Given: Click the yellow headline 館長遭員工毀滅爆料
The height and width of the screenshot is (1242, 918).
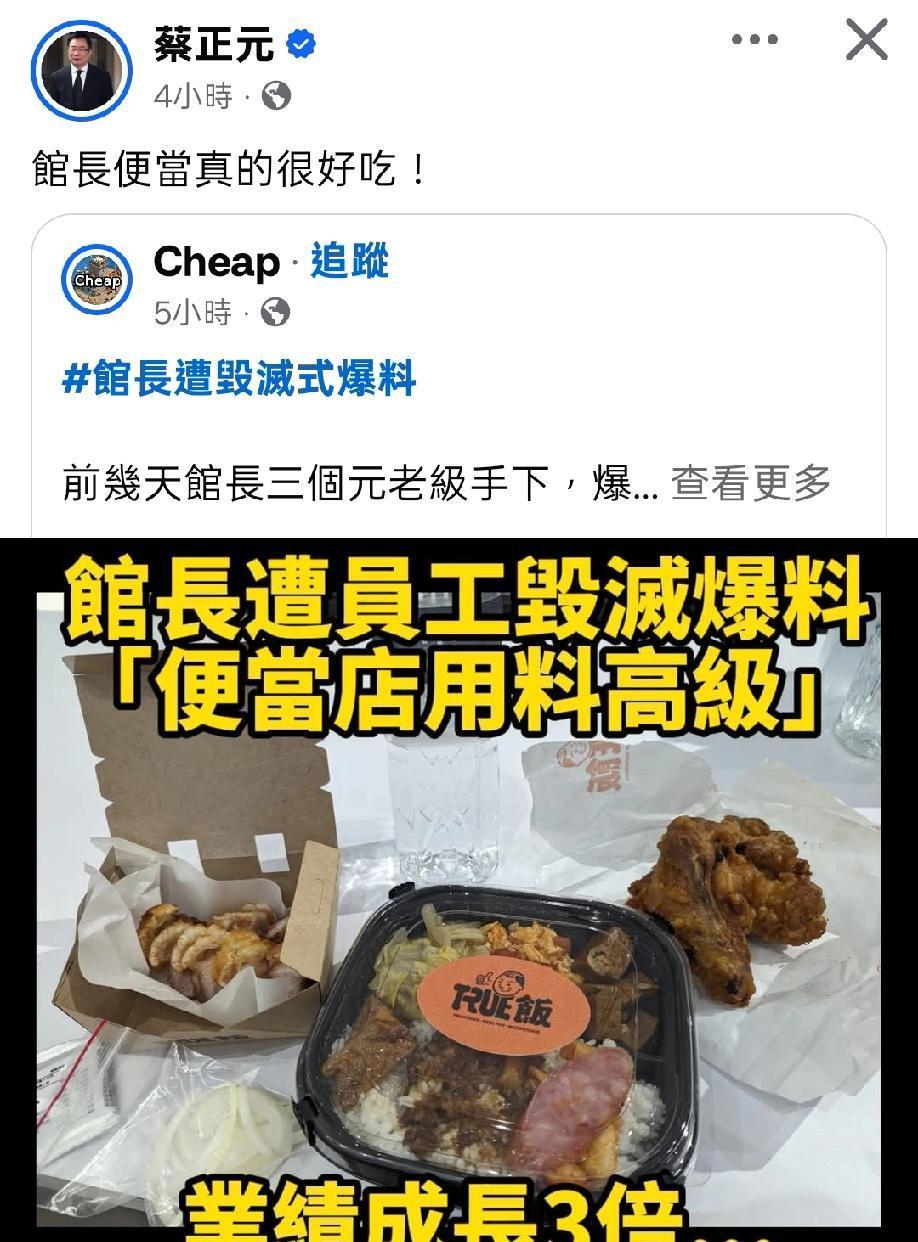Looking at the screenshot, I should click(x=459, y=600).
